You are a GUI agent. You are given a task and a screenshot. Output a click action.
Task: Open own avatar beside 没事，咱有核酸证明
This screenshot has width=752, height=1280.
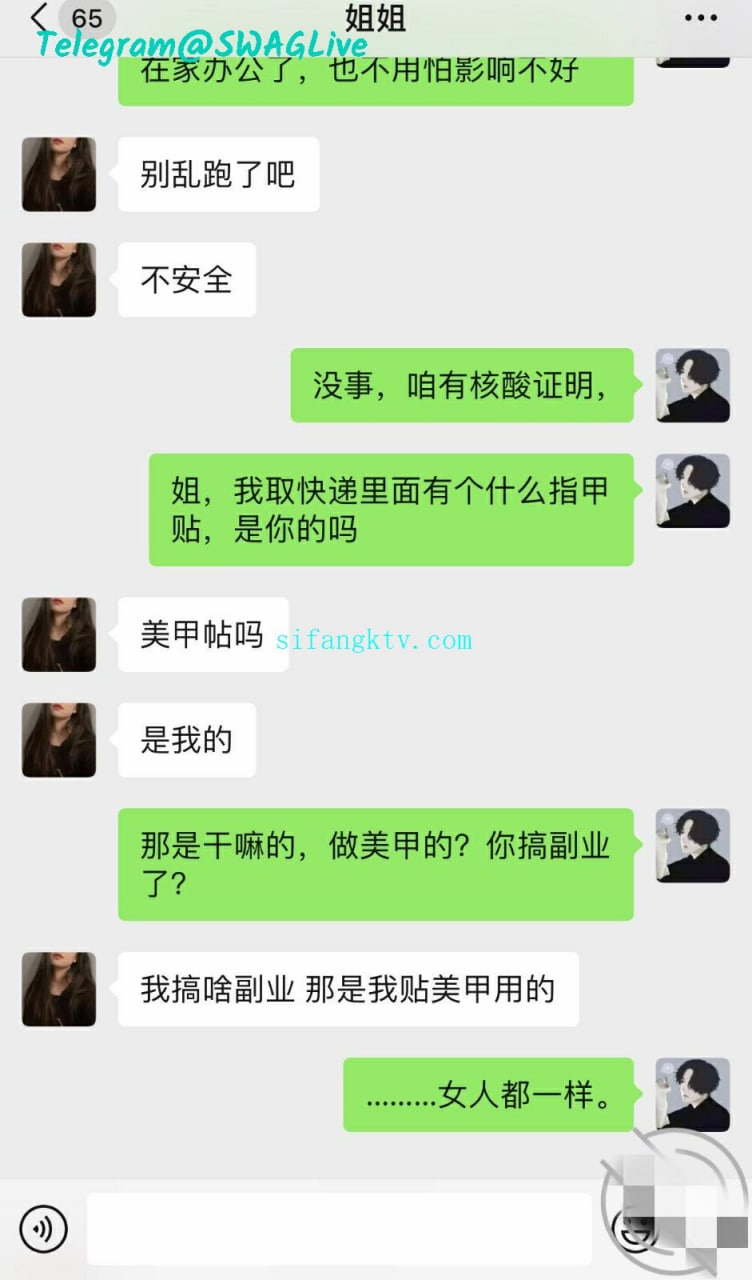click(692, 385)
